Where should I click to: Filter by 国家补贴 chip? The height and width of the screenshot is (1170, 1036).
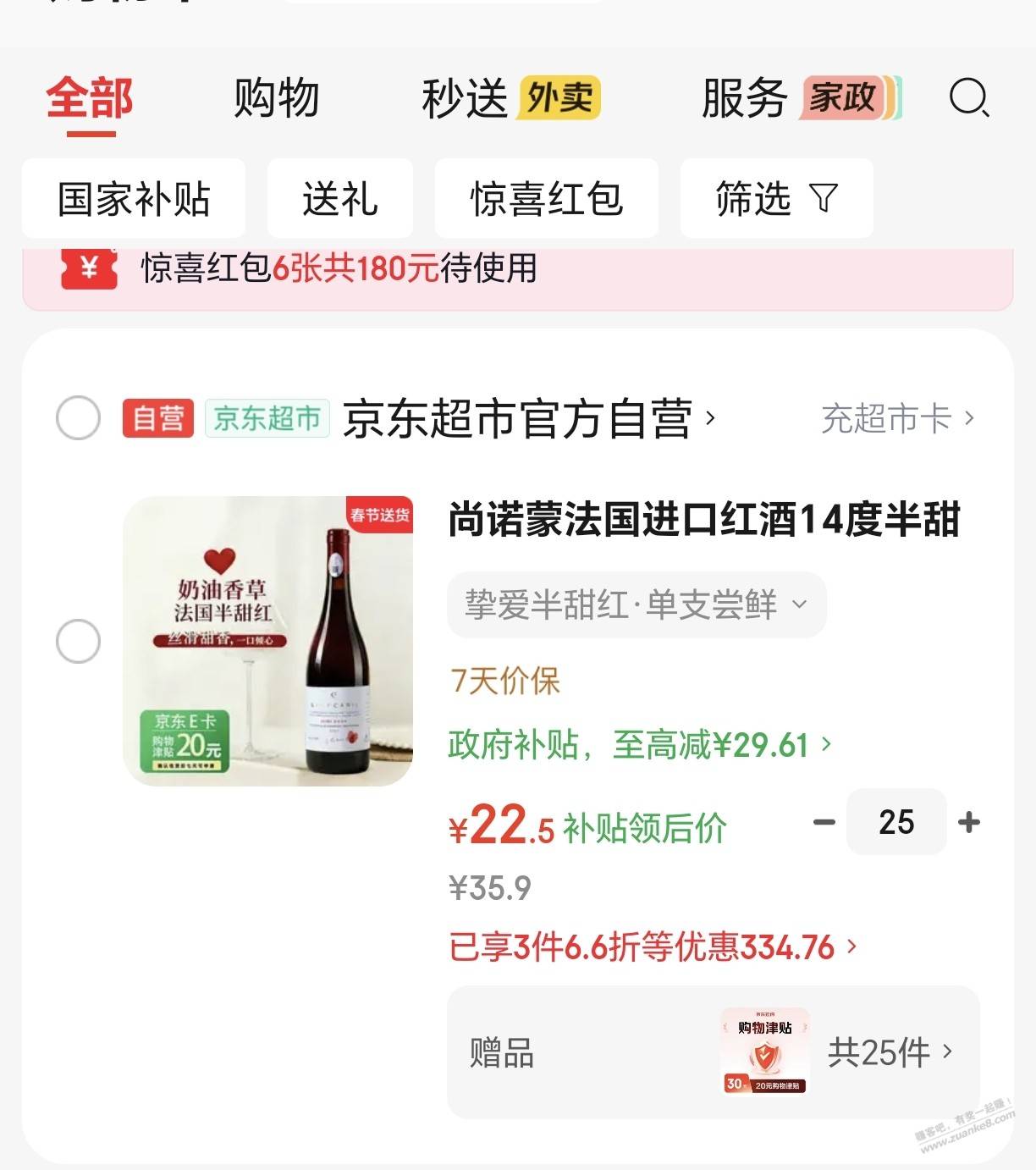click(x=134, y=199)
